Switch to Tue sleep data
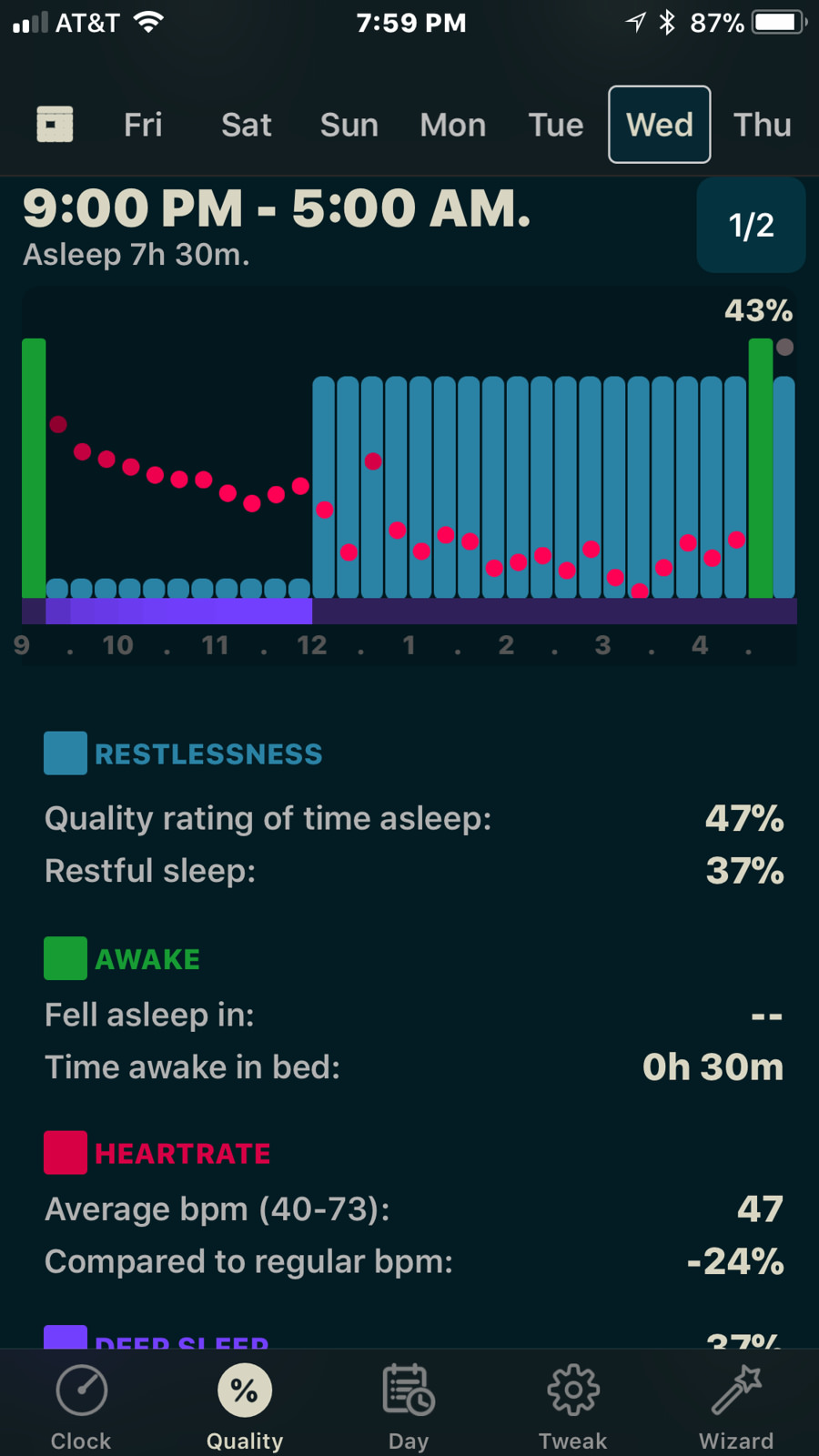This screenshot has width=819, height=1456. (x=555, y=125)
